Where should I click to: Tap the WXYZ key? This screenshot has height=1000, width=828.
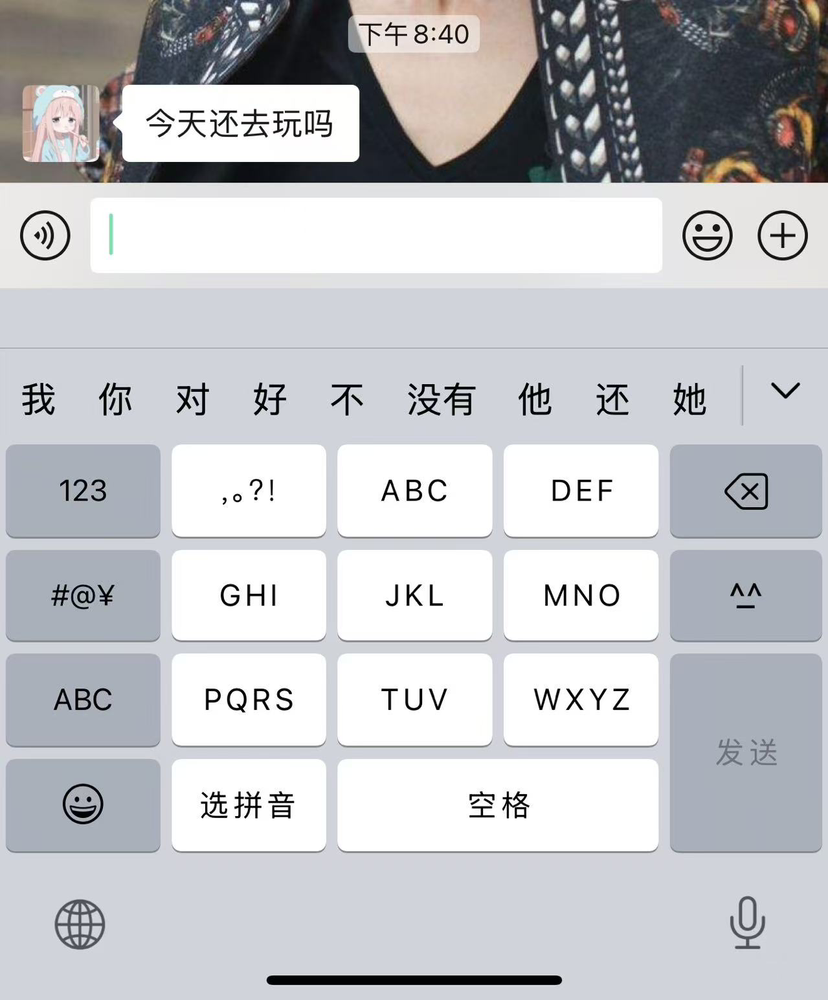click(581, 700)
